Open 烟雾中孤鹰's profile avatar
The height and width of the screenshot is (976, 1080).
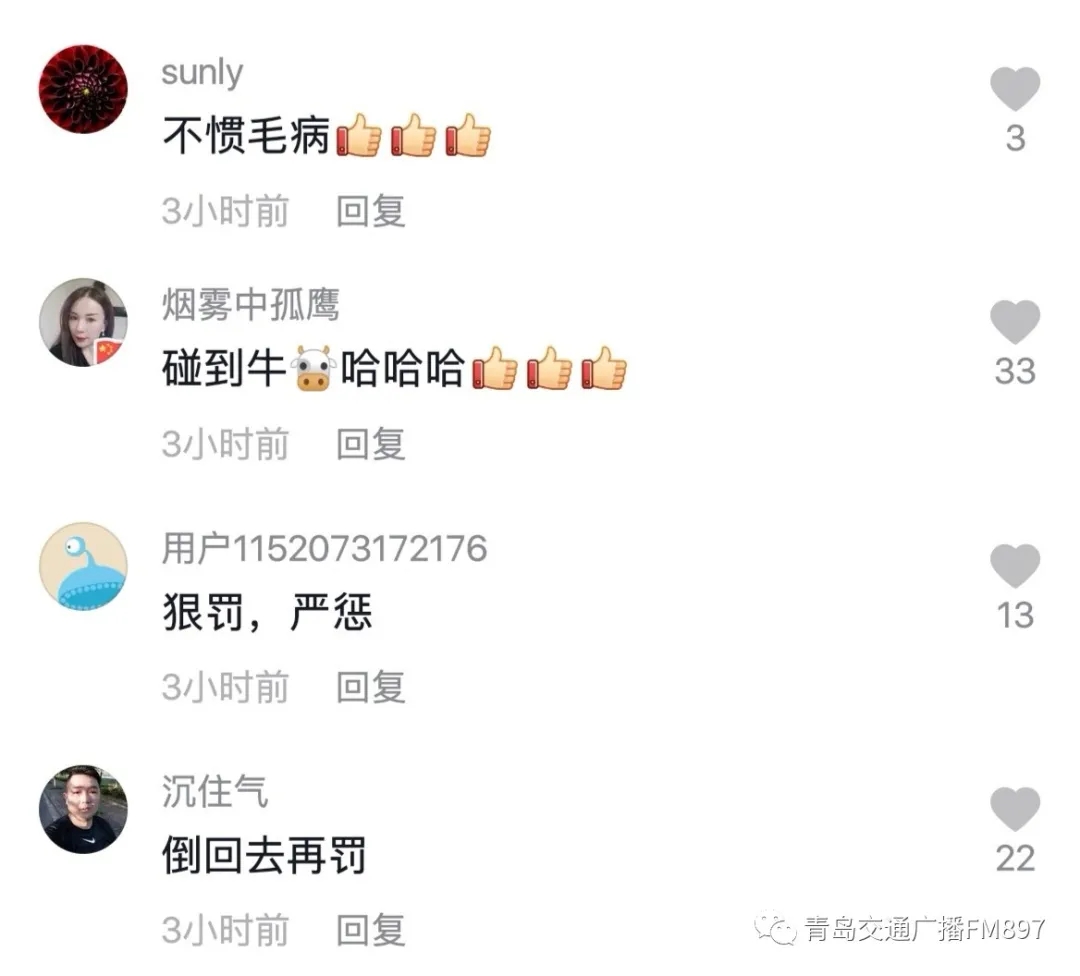[x=83, y=322]
